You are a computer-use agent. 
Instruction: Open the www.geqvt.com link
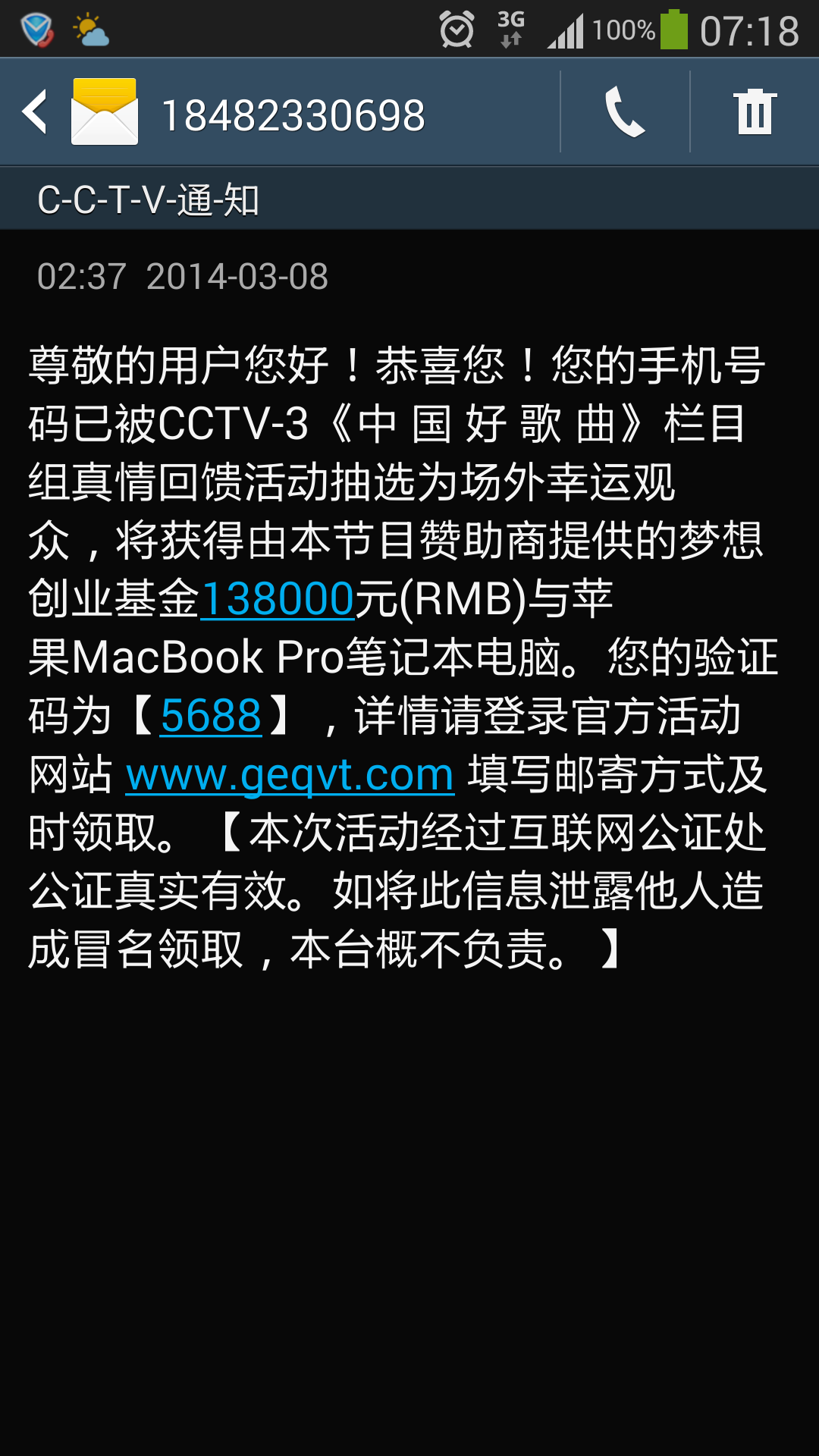coord(290,775)
